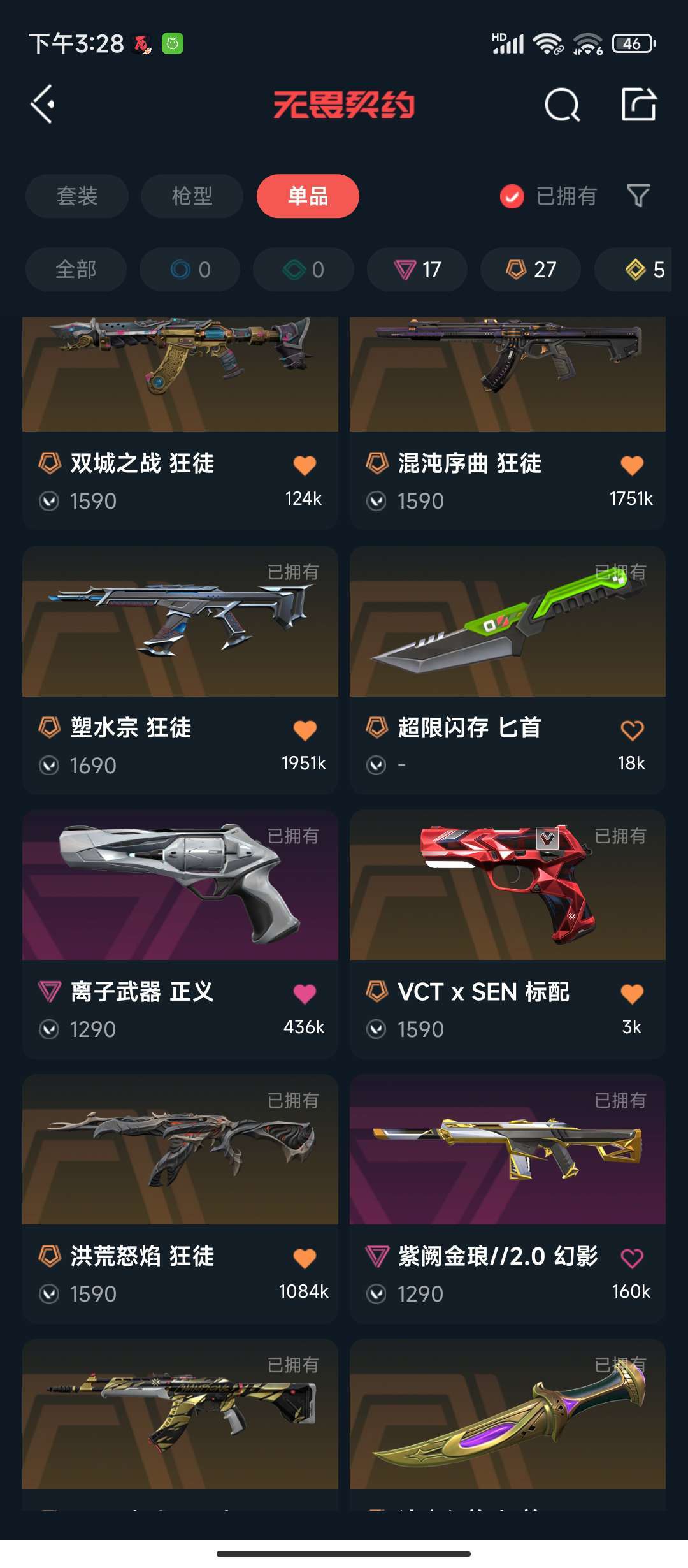Open the filter funnel icon
Viewport: 688px width, 1568px height.
(x=637, y=196)
